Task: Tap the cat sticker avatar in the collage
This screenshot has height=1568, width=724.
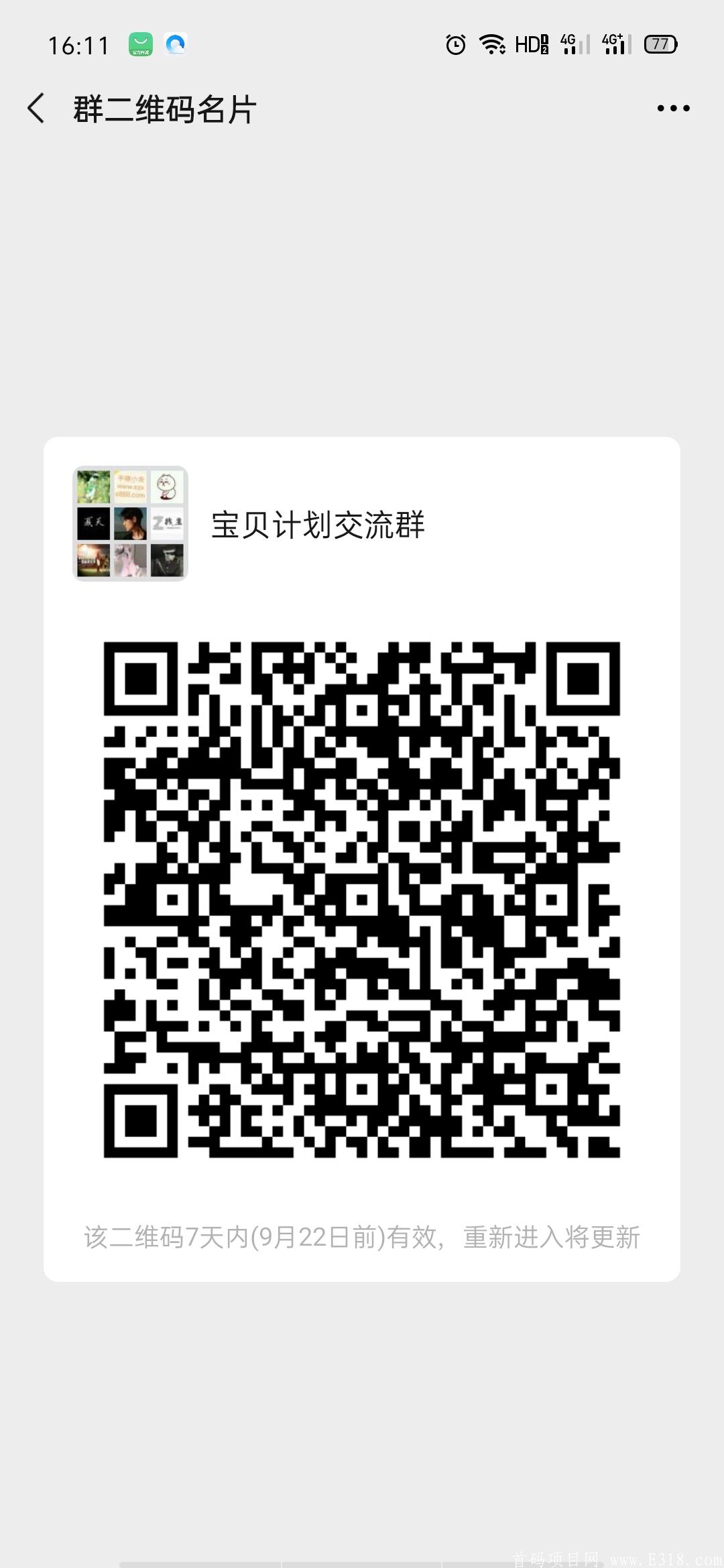Action: (168, 487)
